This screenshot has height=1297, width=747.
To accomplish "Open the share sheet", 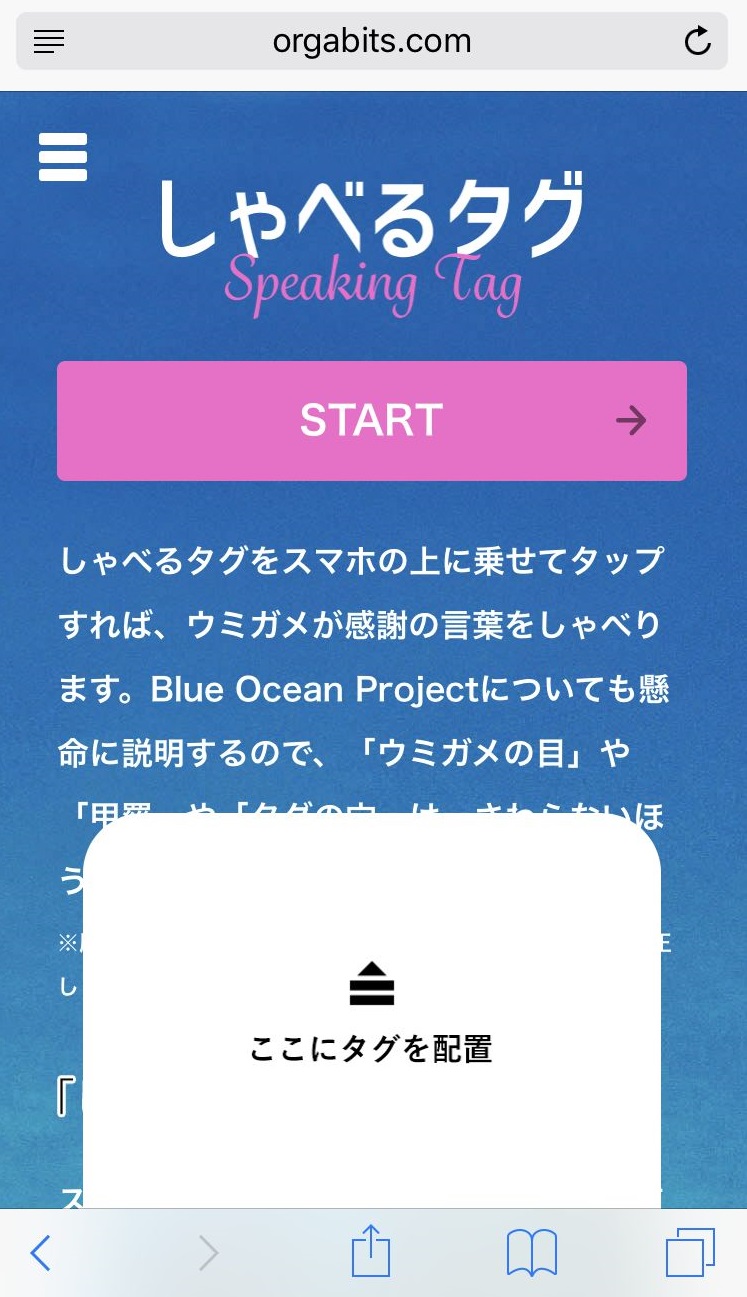I will (370, 1250).
